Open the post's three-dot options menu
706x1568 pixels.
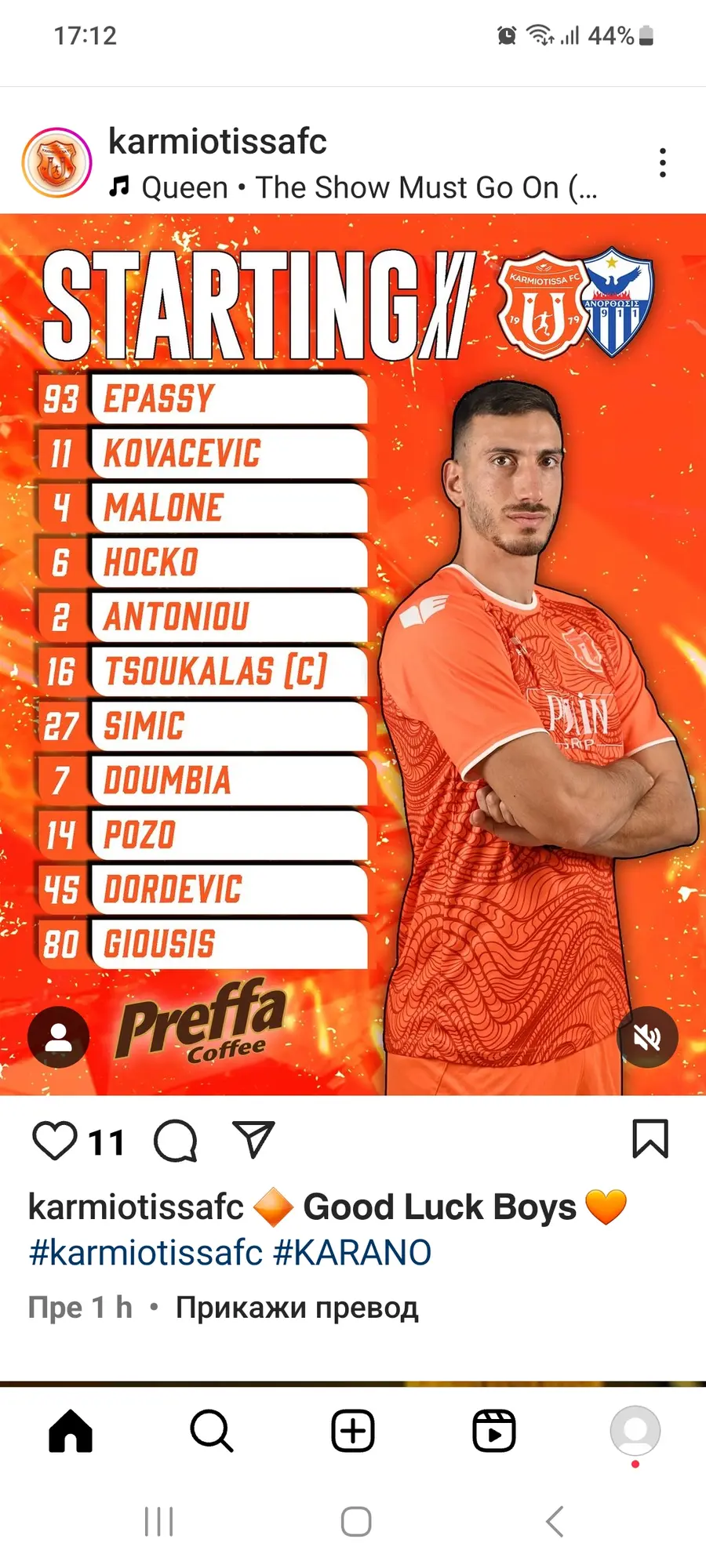[x=663, y=163]
